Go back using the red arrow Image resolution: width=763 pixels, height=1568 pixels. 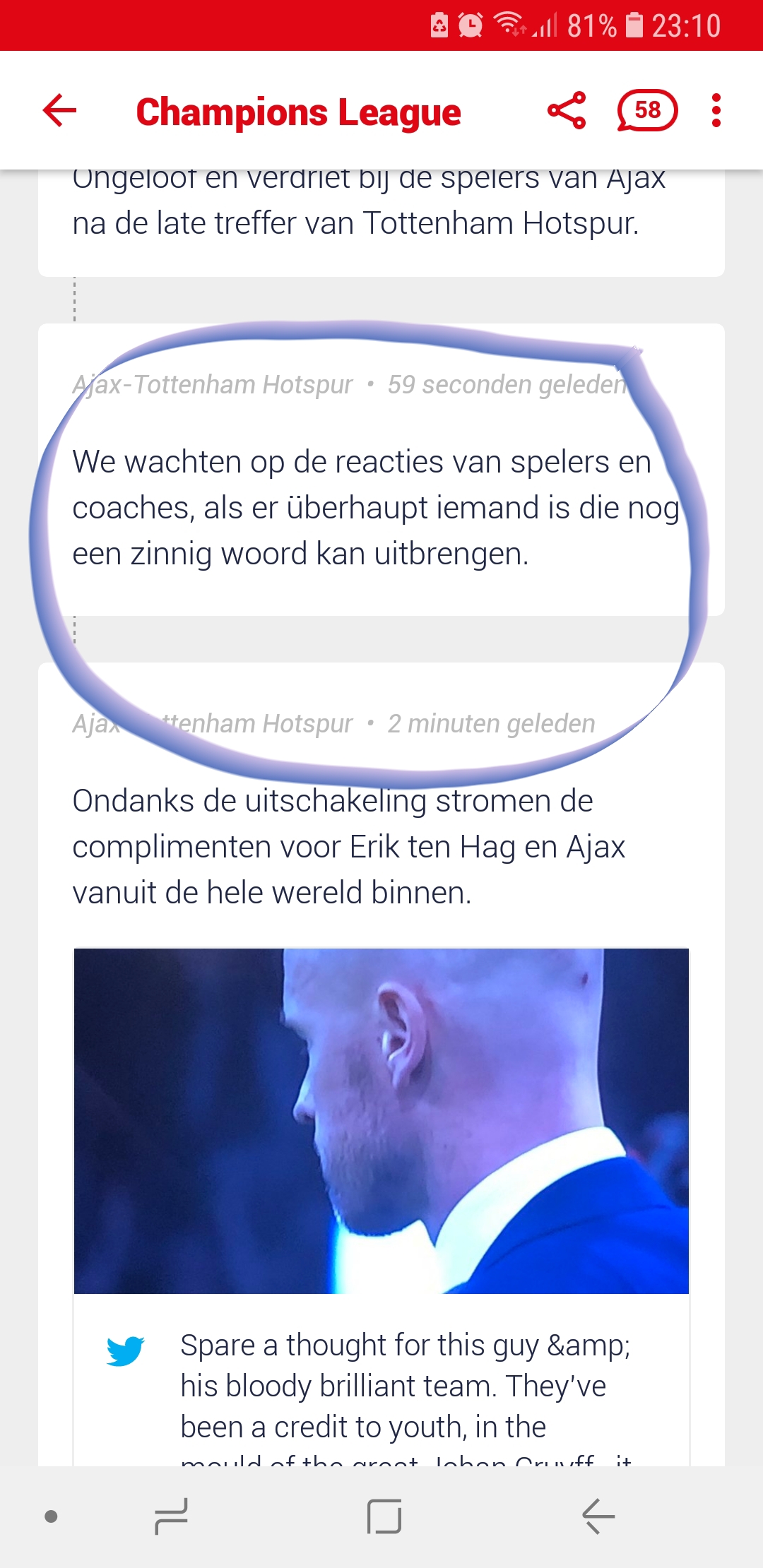point(59,111)
